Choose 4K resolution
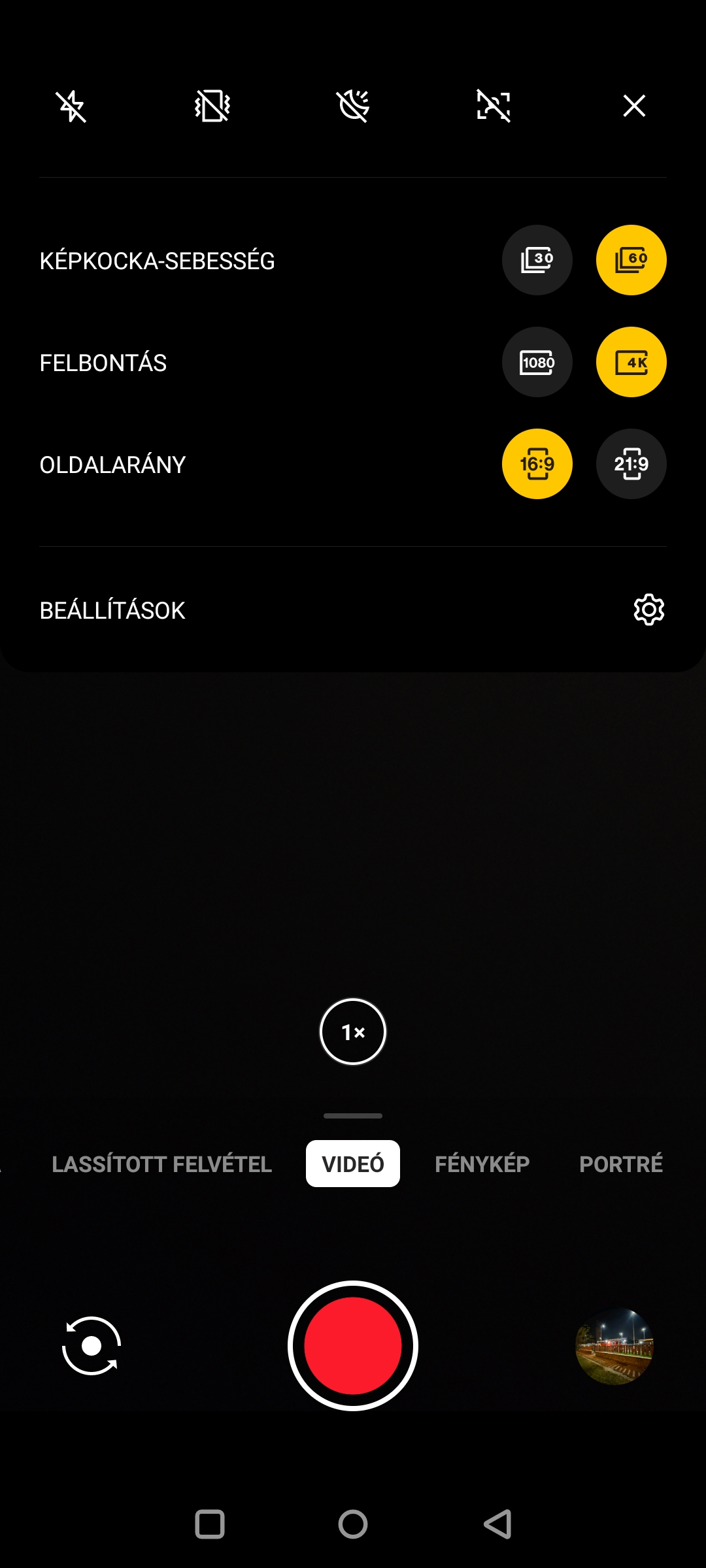706x1568 pixels. 631,362
